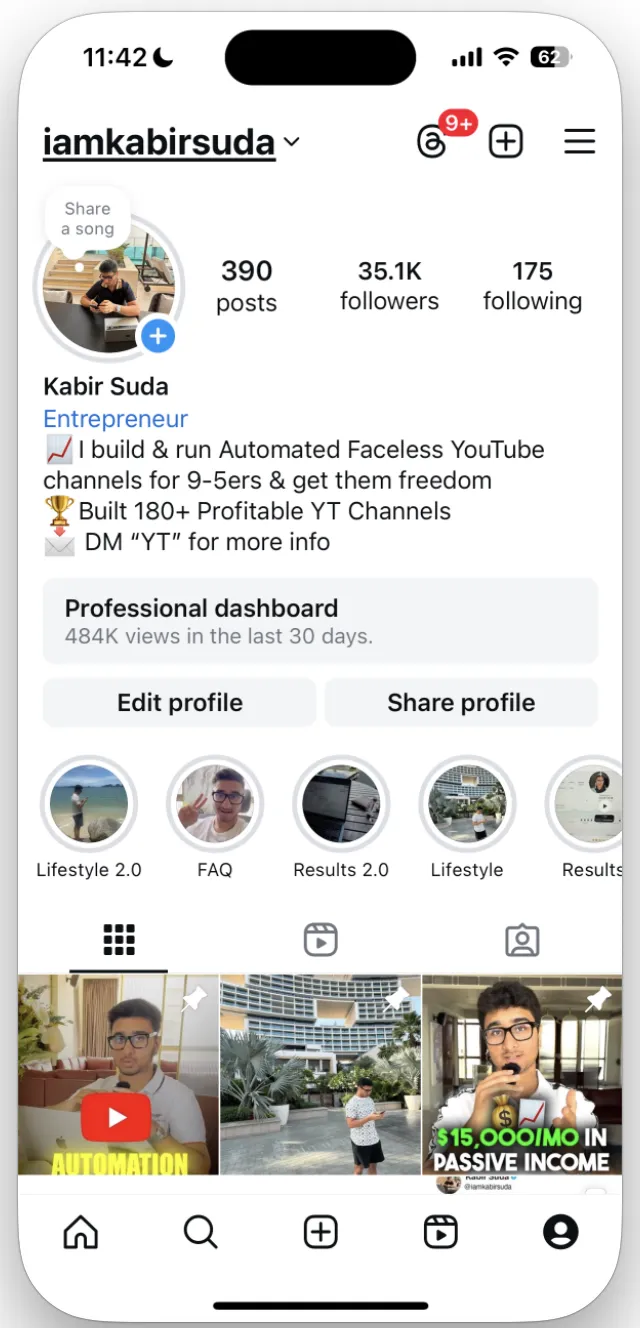Open the Results 2.0 highlight
640x1328 pixels.
(341, 804)
